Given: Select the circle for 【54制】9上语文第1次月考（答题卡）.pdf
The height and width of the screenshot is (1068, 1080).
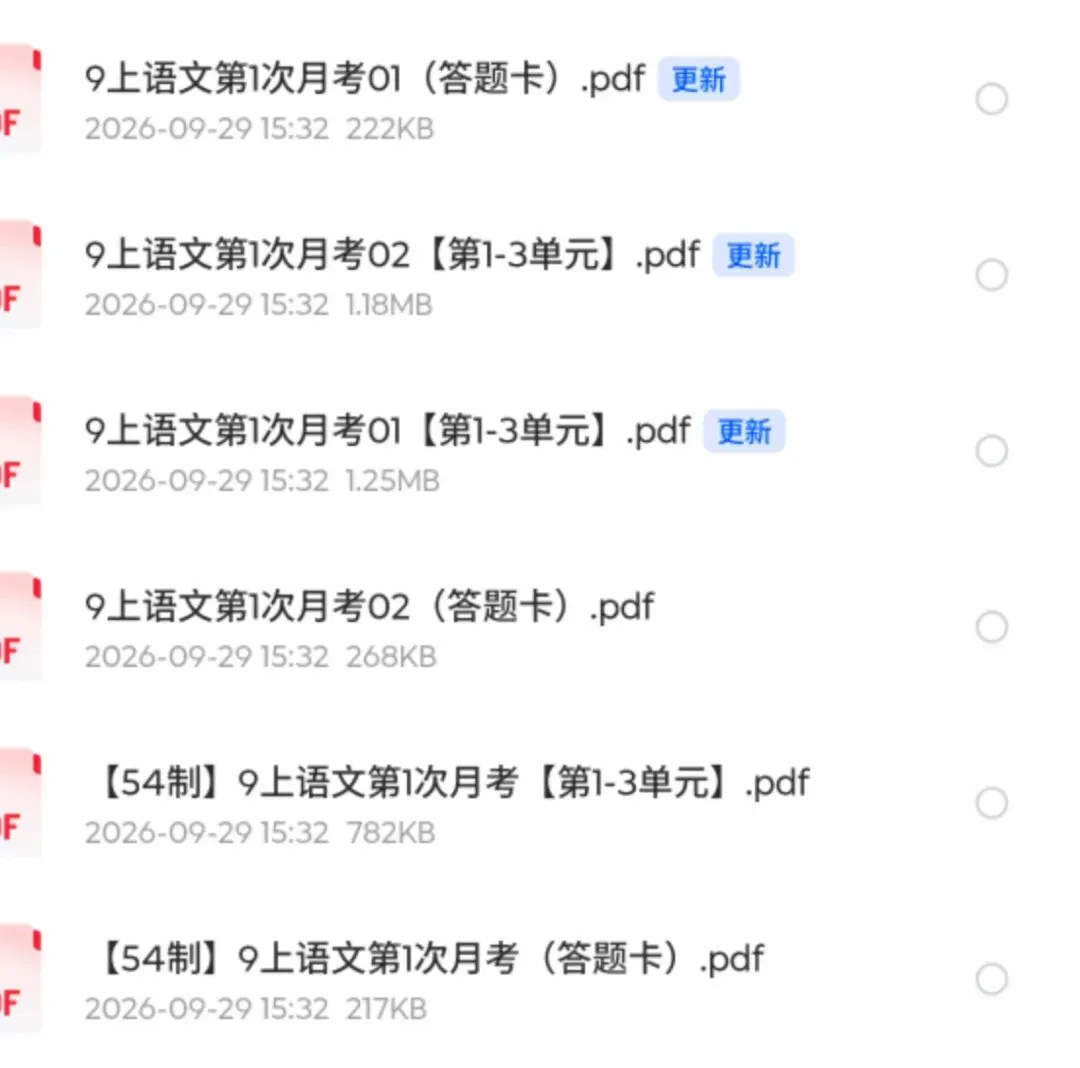Looking at the screenshot, I should click(x=992, y=978).
